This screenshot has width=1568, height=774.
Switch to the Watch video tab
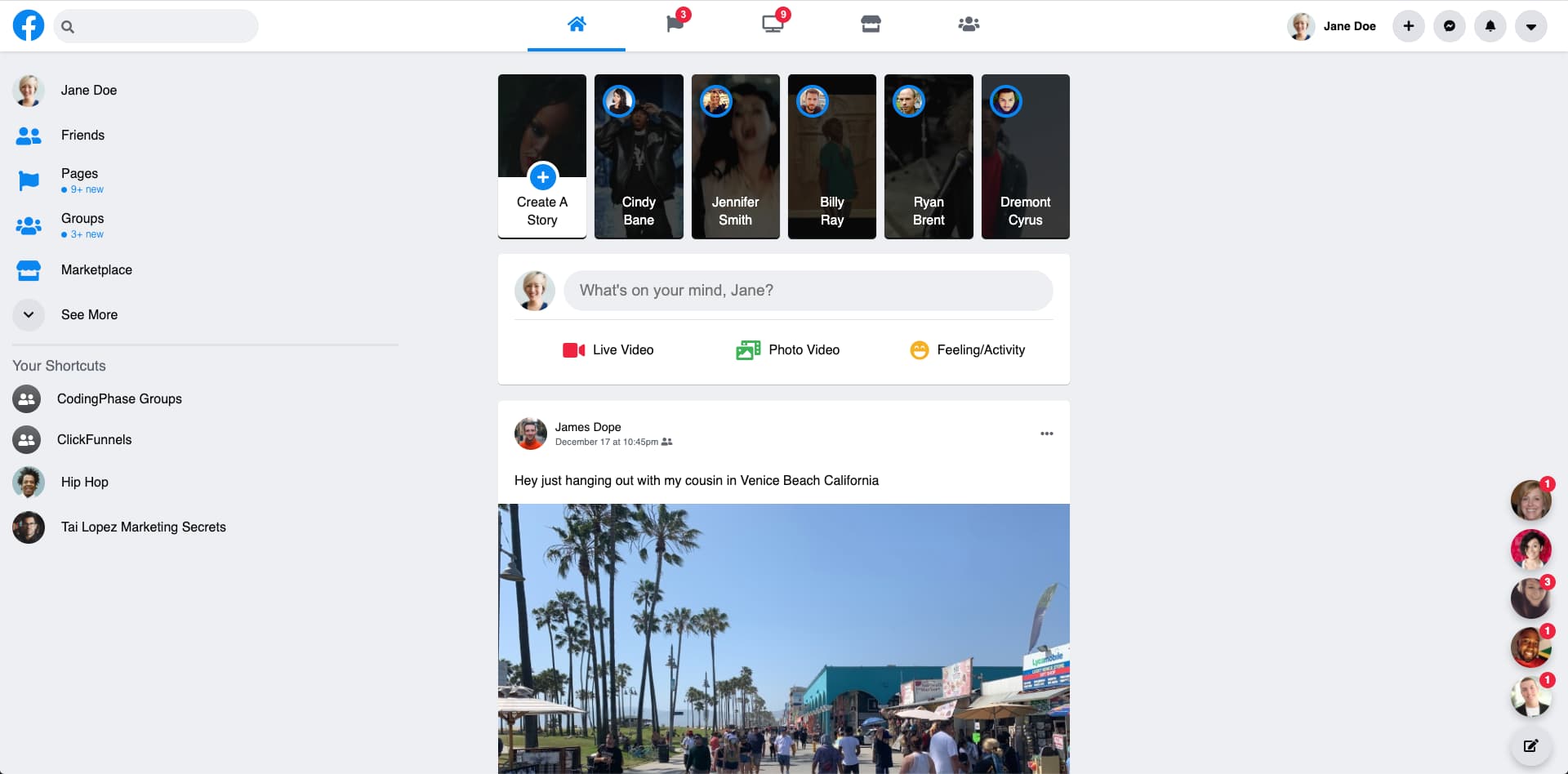pos(773,24)
